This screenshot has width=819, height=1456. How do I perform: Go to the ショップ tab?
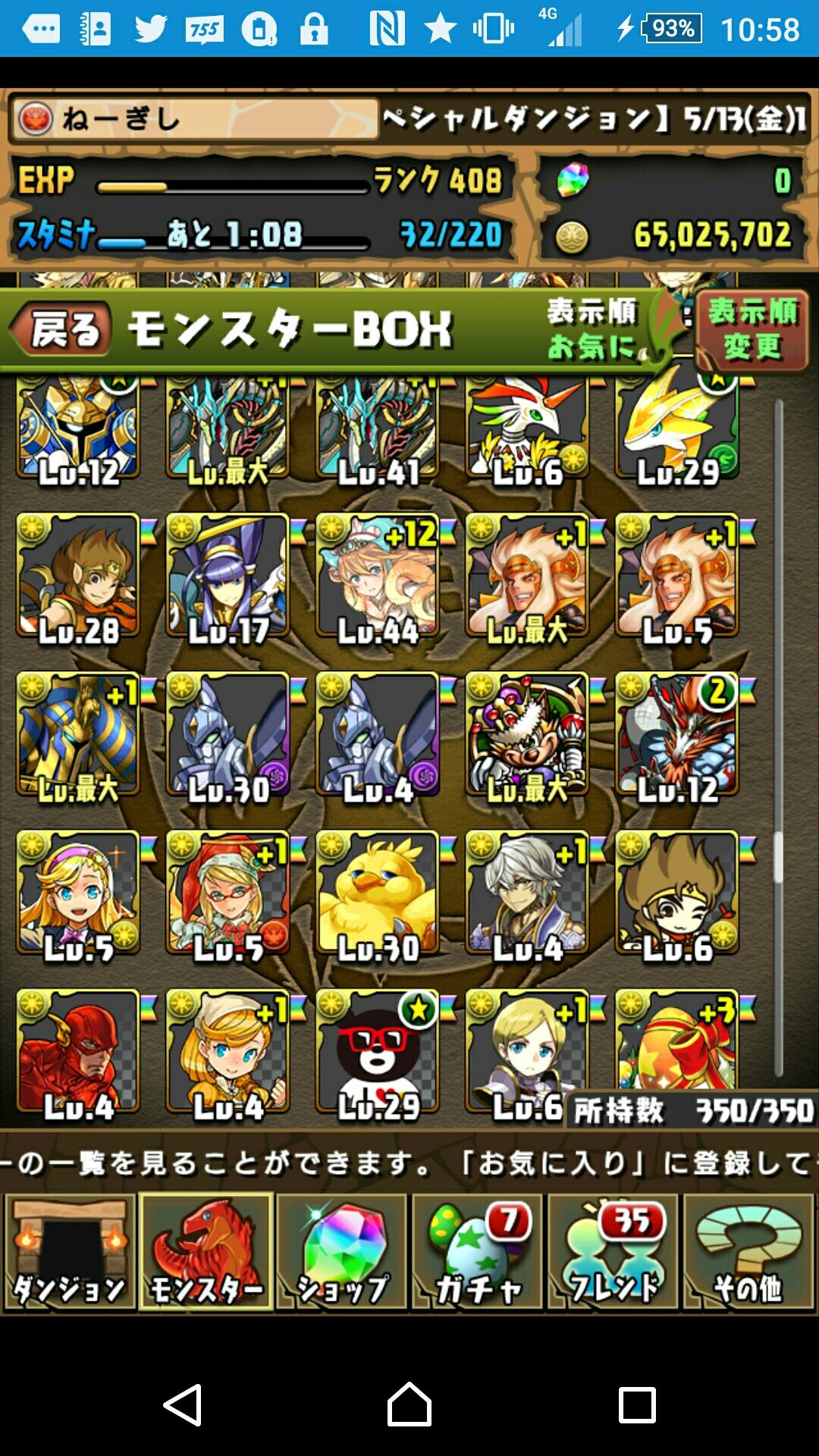click(x=342, y=1252)
